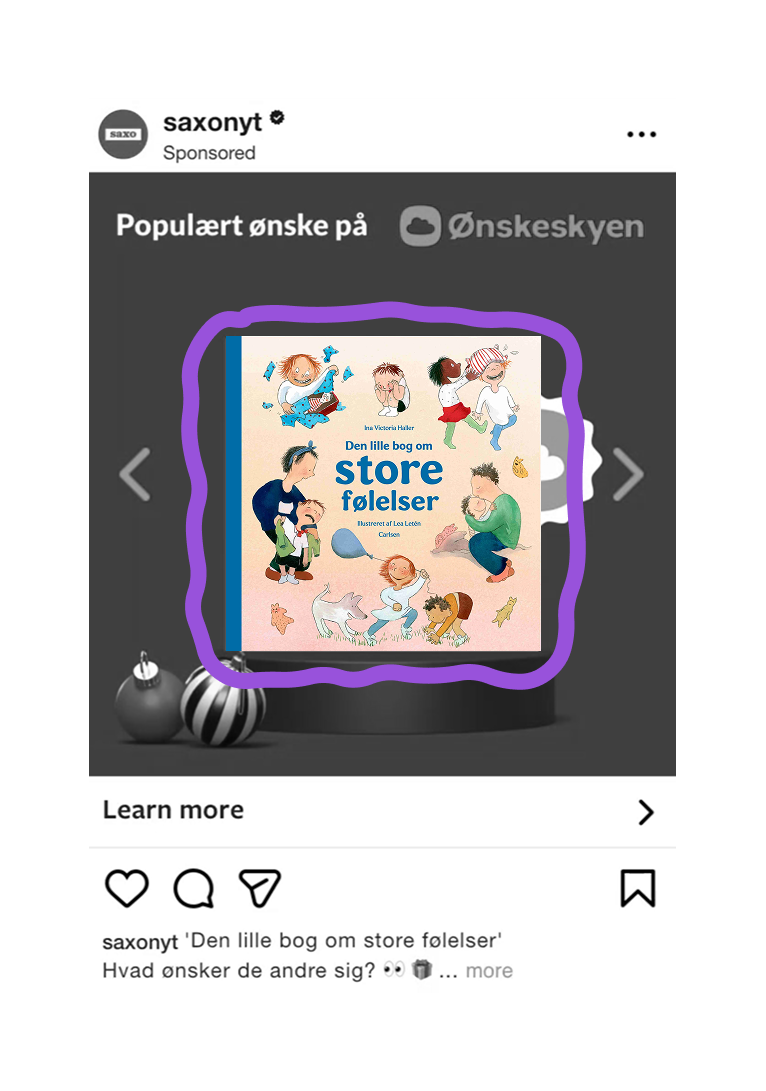Open comments on this post
The height and width of the screenshot is (1091, 766).
194,888
